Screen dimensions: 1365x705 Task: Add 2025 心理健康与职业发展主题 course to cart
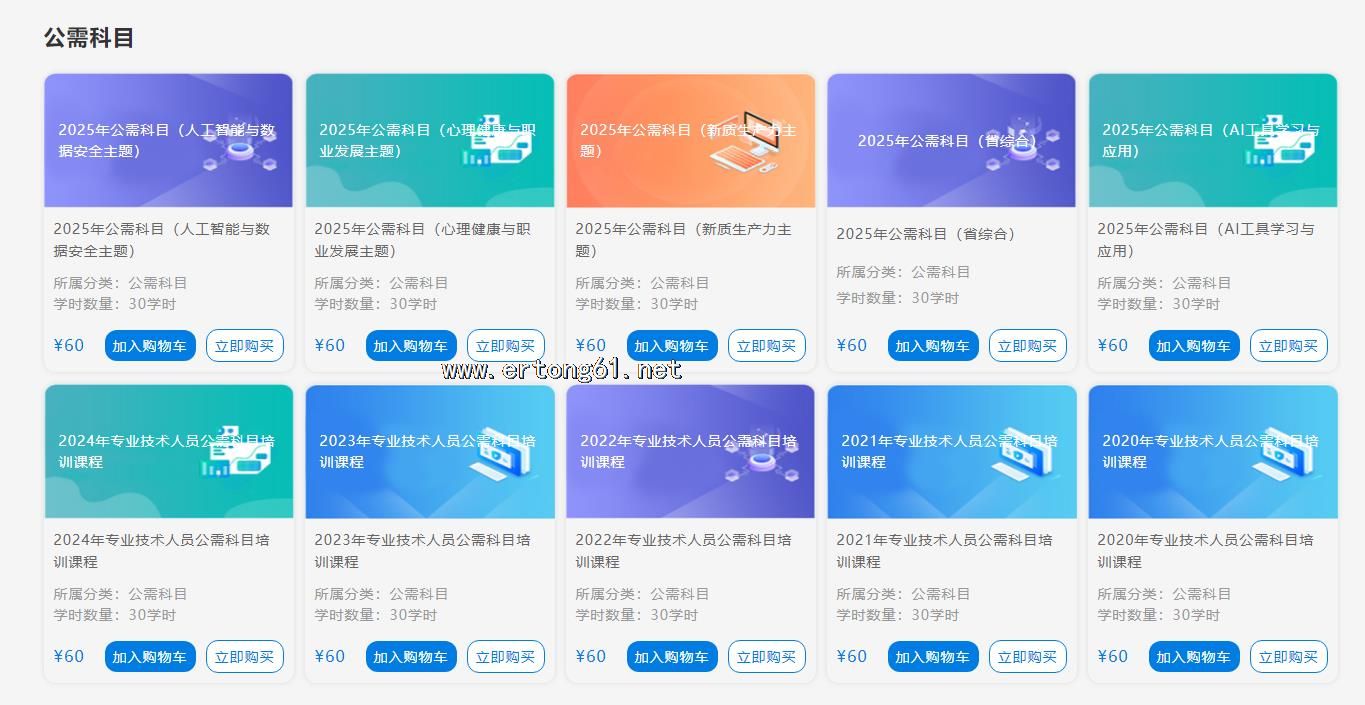[410, 346]
